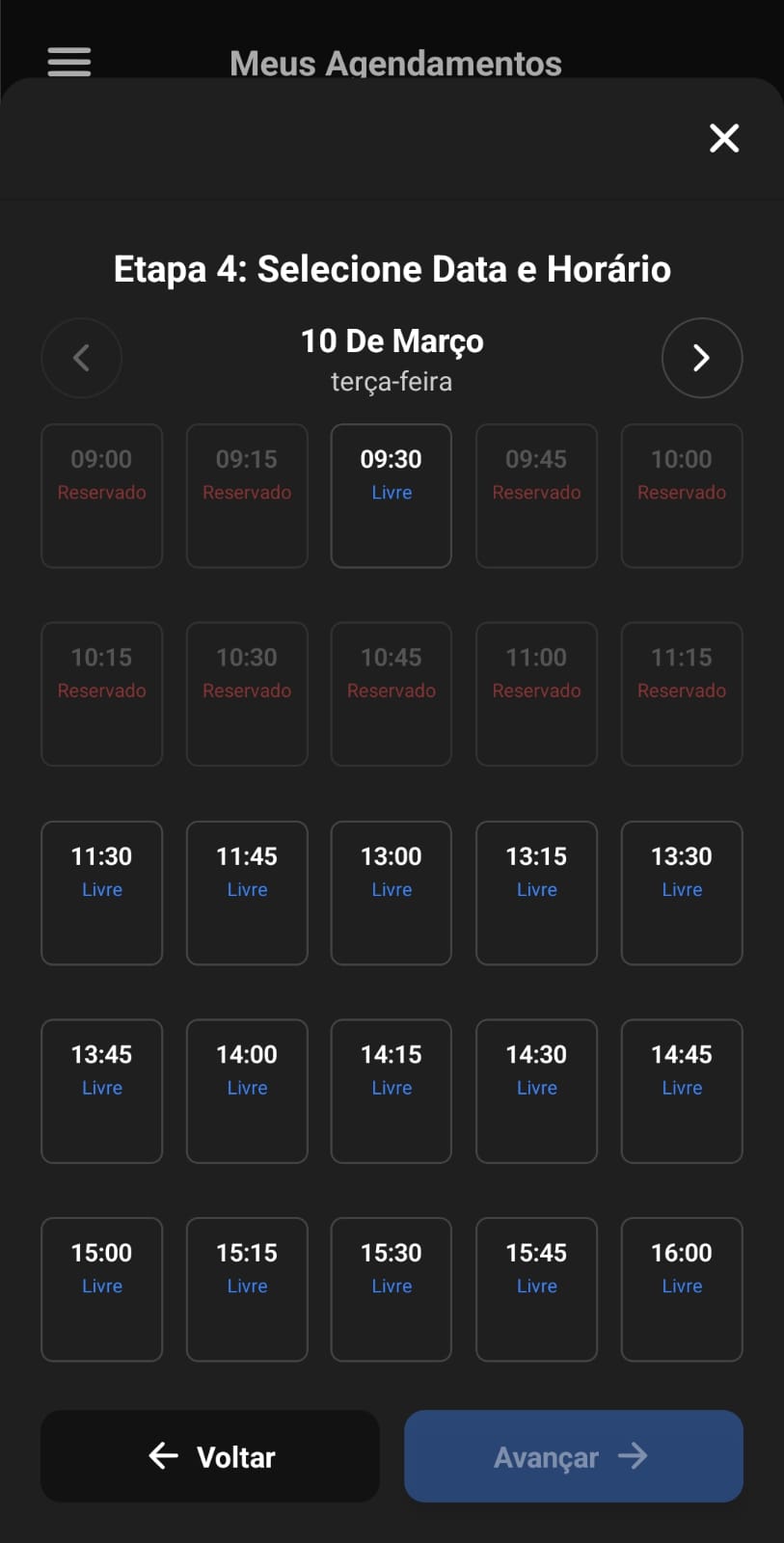The image size is (784, 1543).
Task: Tap the 14:45 Livre slot
Action: (x=681, y=1091)
